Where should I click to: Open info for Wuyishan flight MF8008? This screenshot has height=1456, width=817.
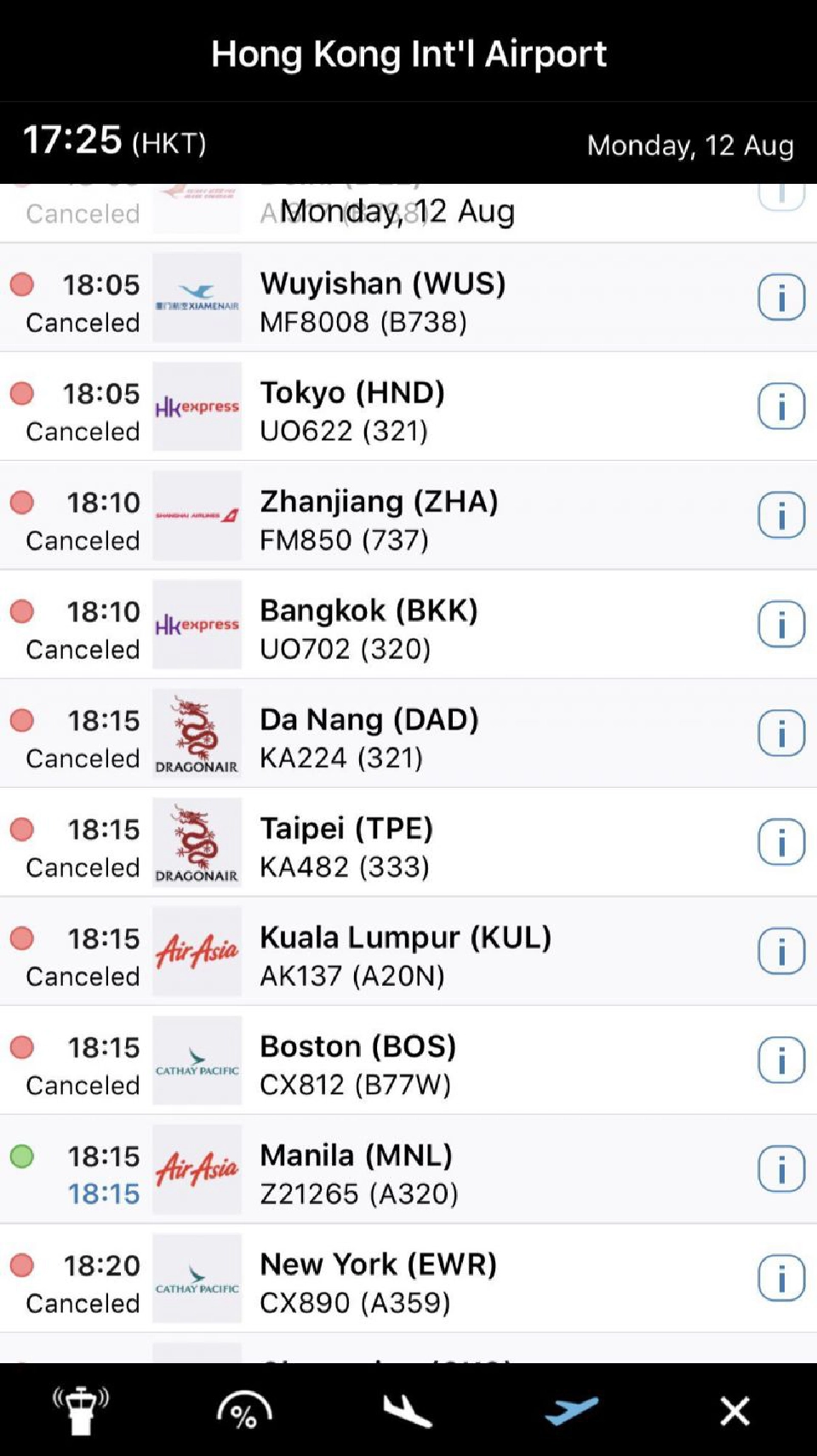780,297
